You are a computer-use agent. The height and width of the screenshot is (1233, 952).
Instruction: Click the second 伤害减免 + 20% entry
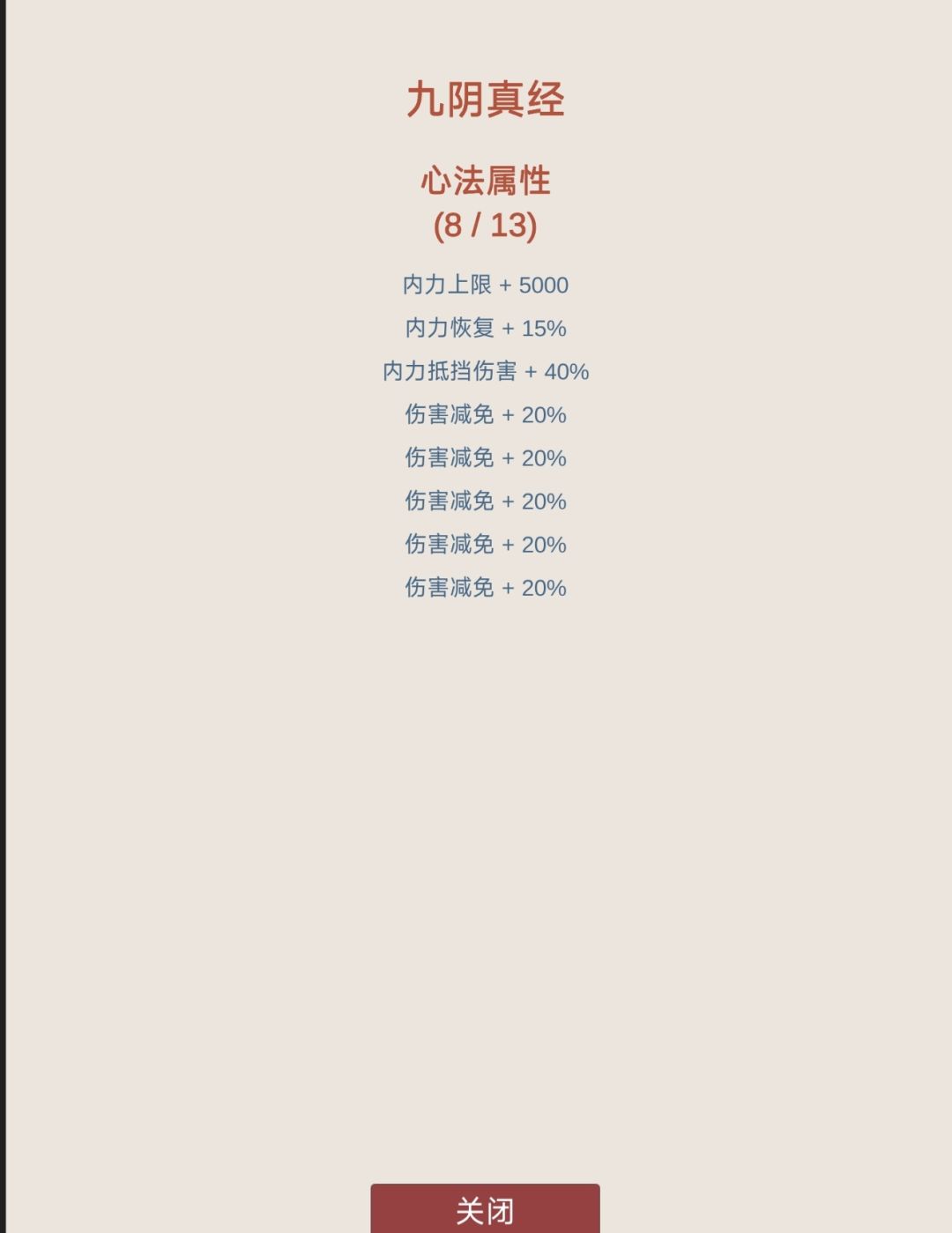tap(483, 457)
